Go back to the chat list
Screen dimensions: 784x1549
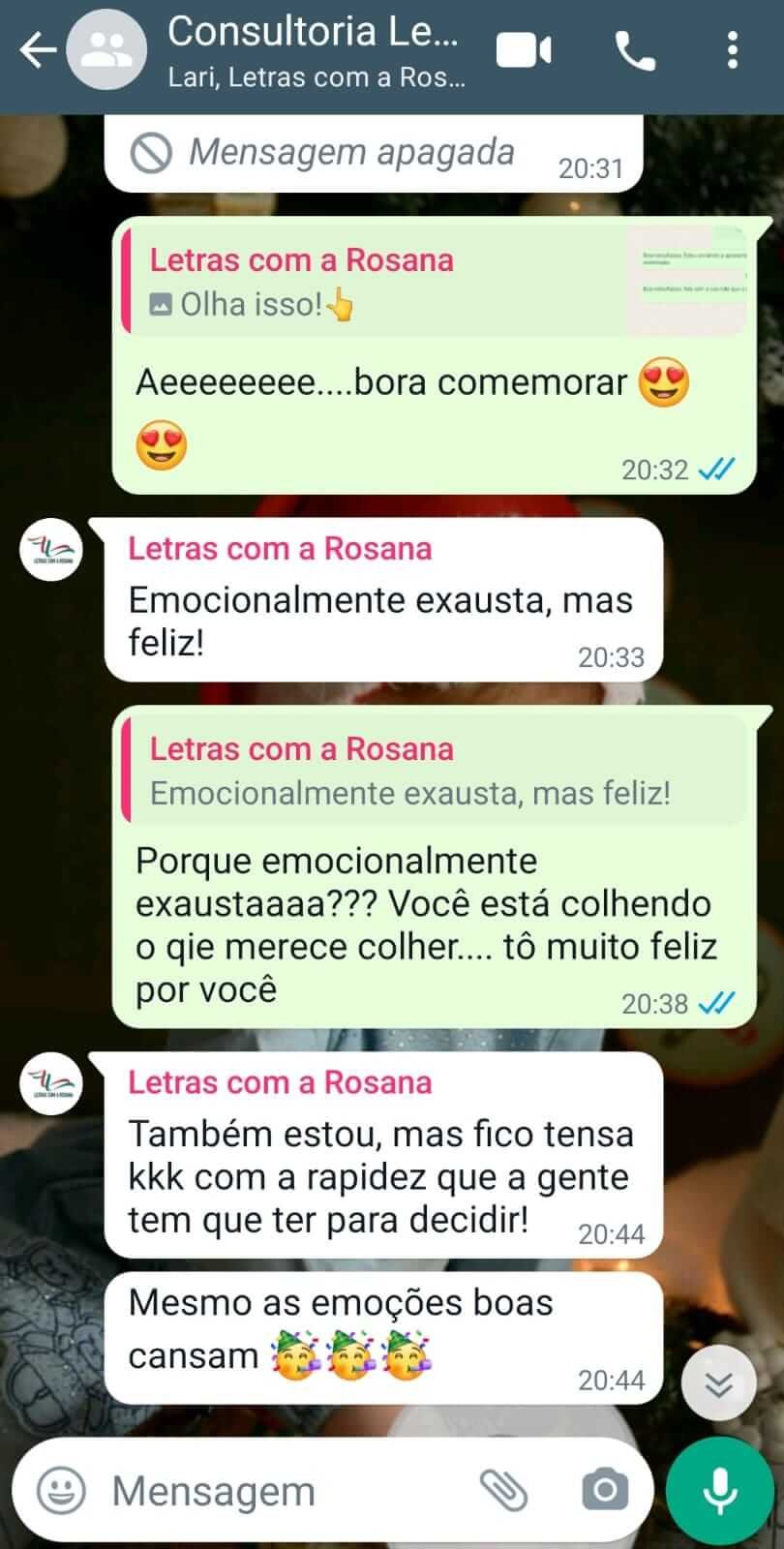37,50
